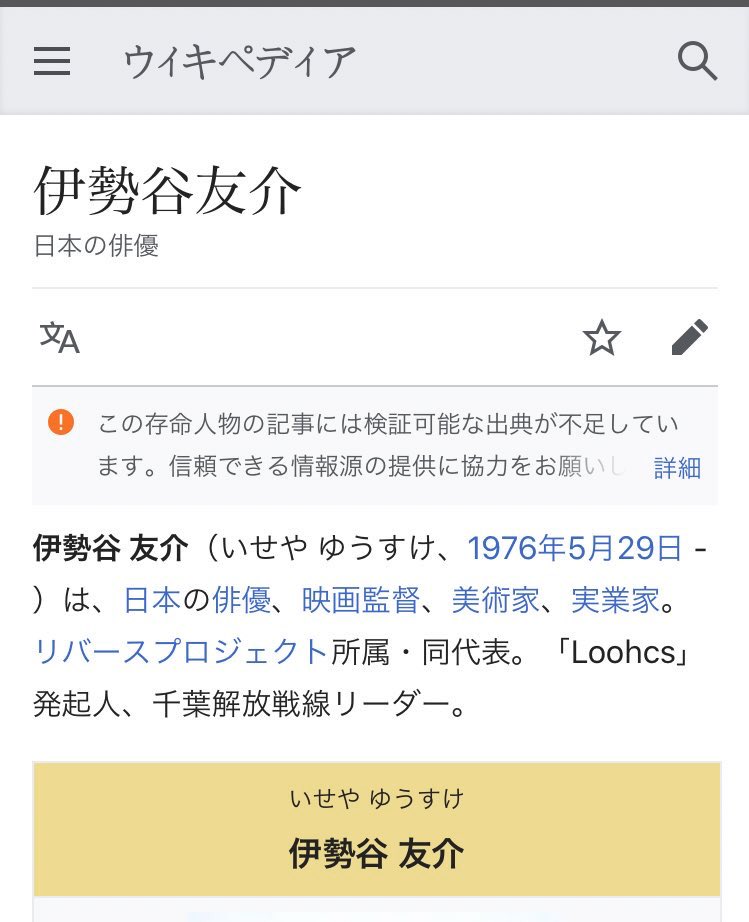Open the Wikipedia search icon

(x=697, y=62)
